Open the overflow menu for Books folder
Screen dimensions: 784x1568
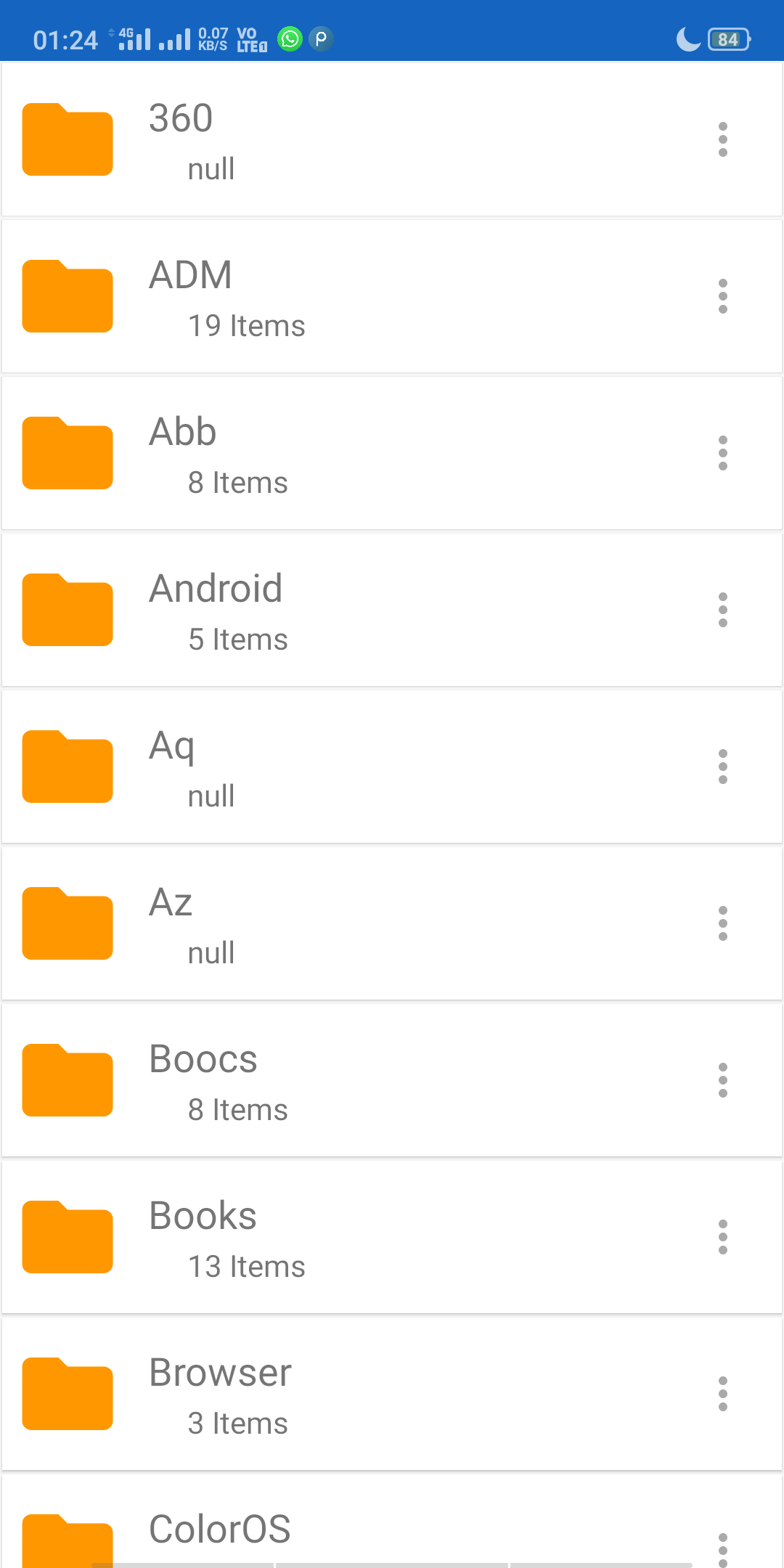pos(723,1236)
